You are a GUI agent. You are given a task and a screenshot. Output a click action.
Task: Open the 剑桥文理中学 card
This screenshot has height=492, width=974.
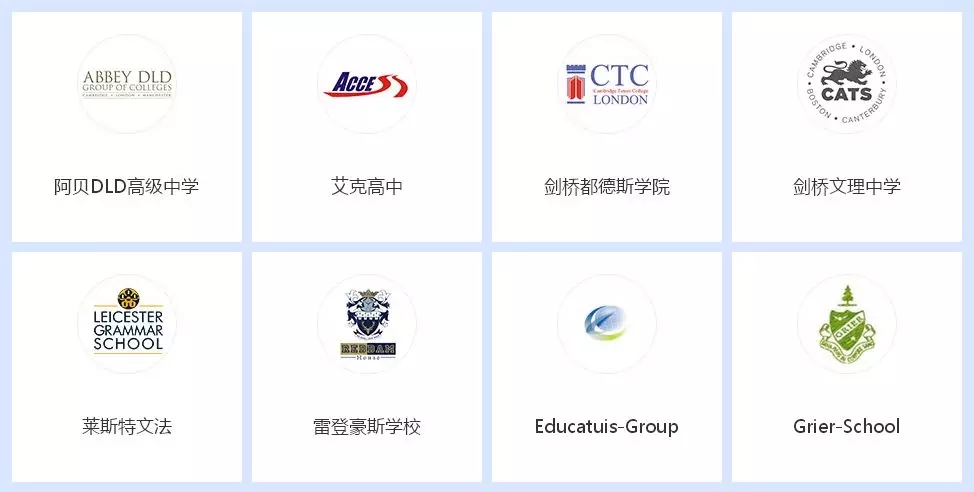(847, 127)
